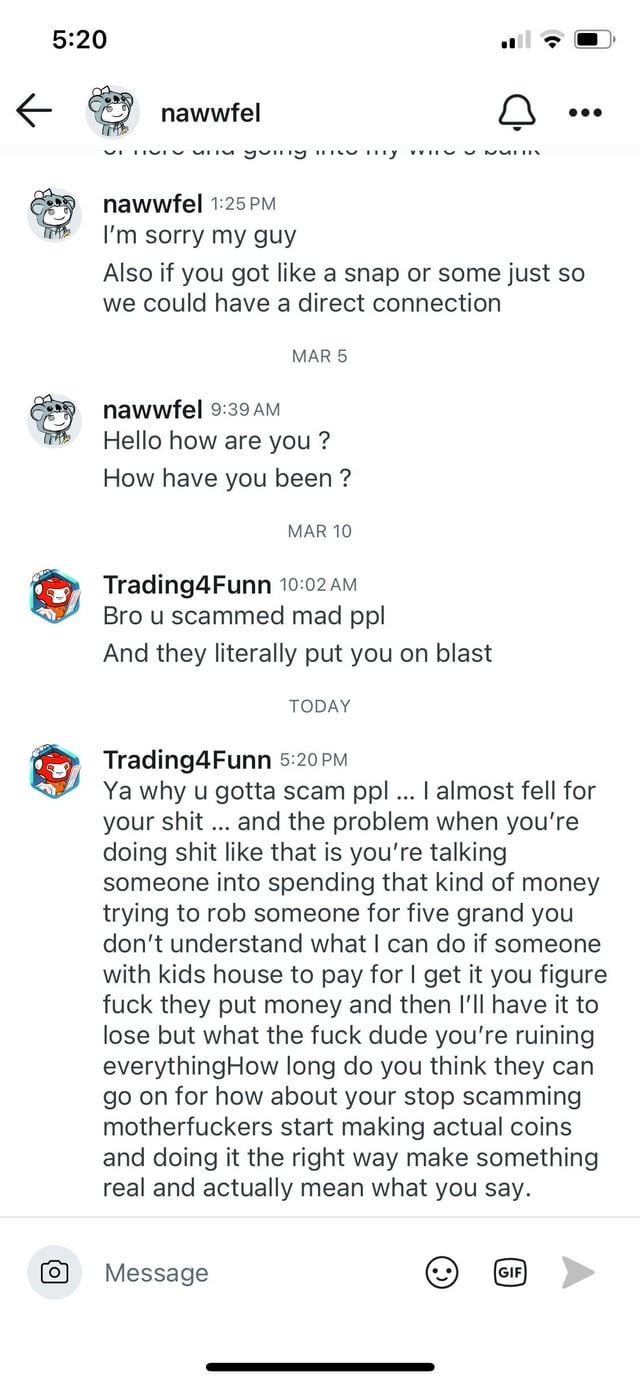Send the message with the arrow icon
640x1385 pixels.
pos(578,1272)
